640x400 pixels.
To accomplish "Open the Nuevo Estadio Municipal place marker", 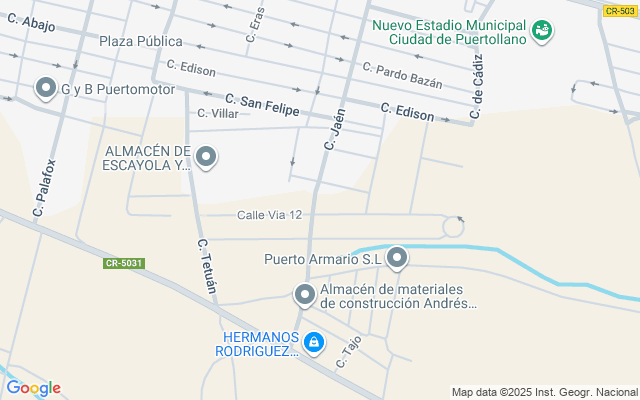I will [x=543, y=31].
